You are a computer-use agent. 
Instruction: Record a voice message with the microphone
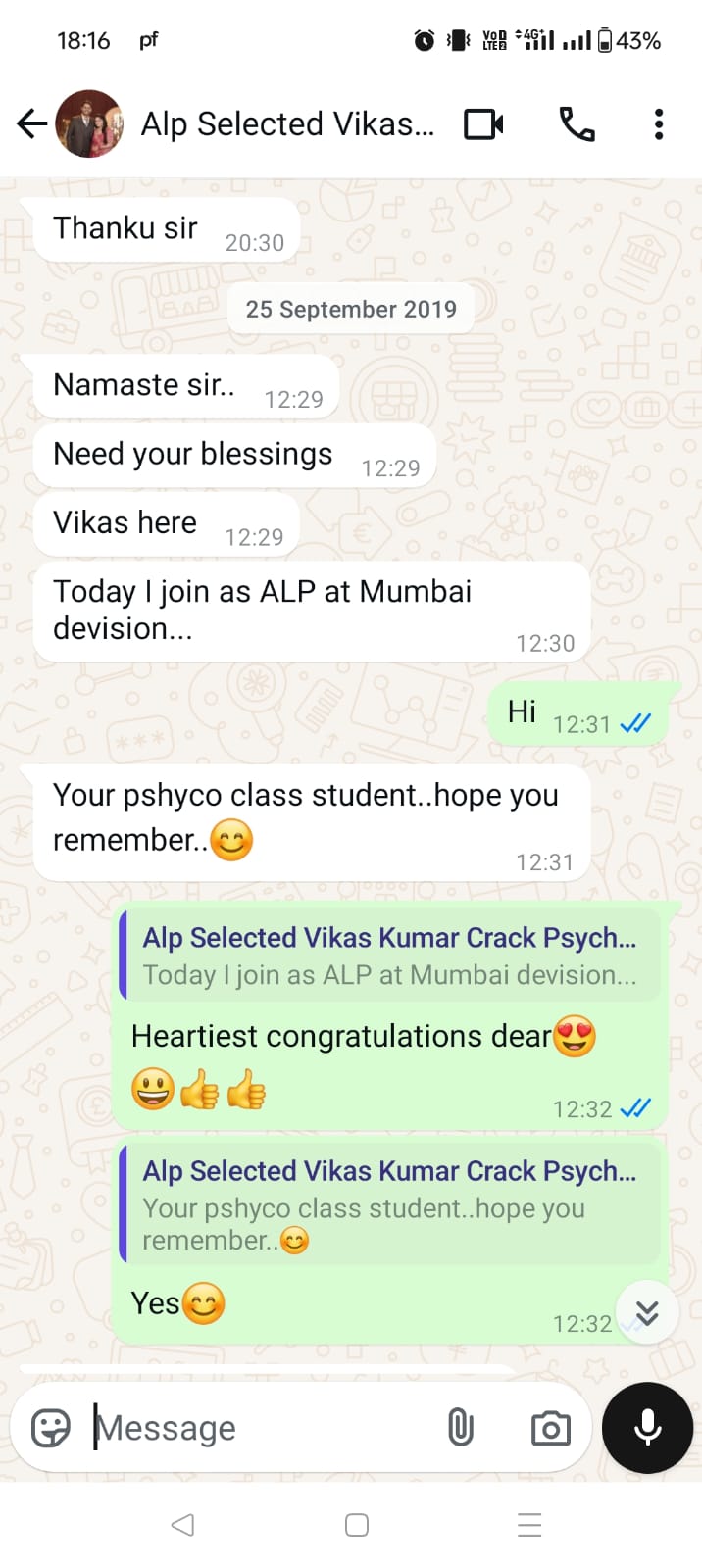pos(647,1428)
